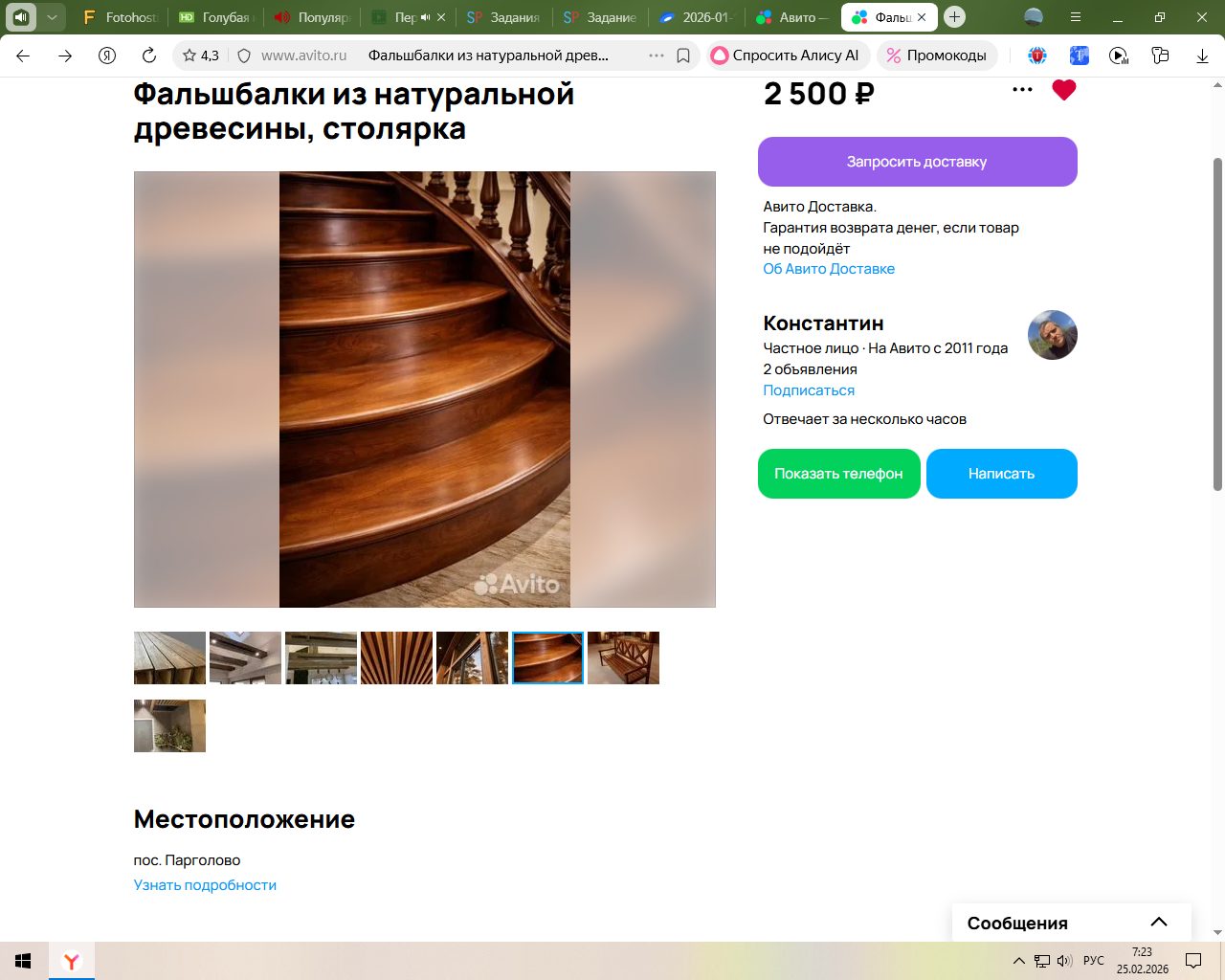Open the Промокоды promo codes button

[x=936, y=56]
